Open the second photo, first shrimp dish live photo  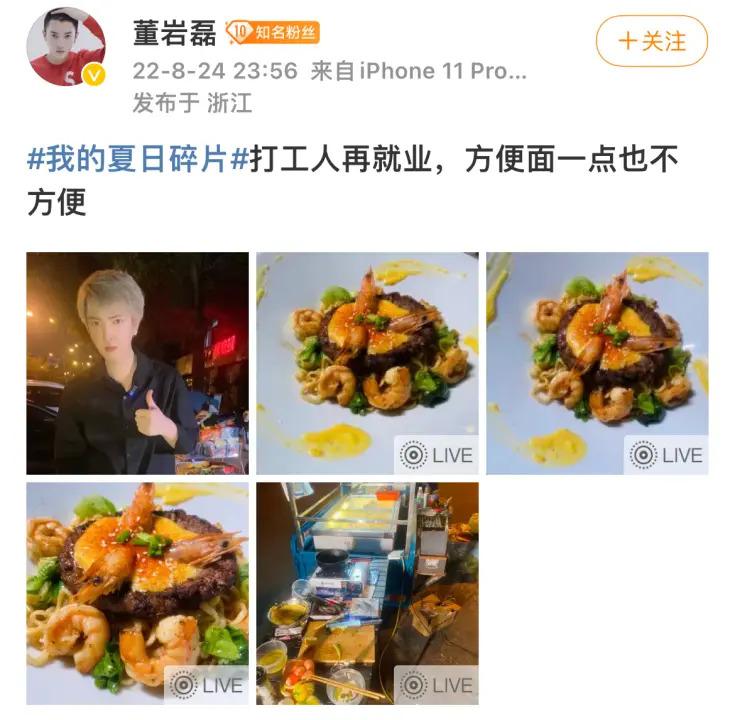click(367, 363)
